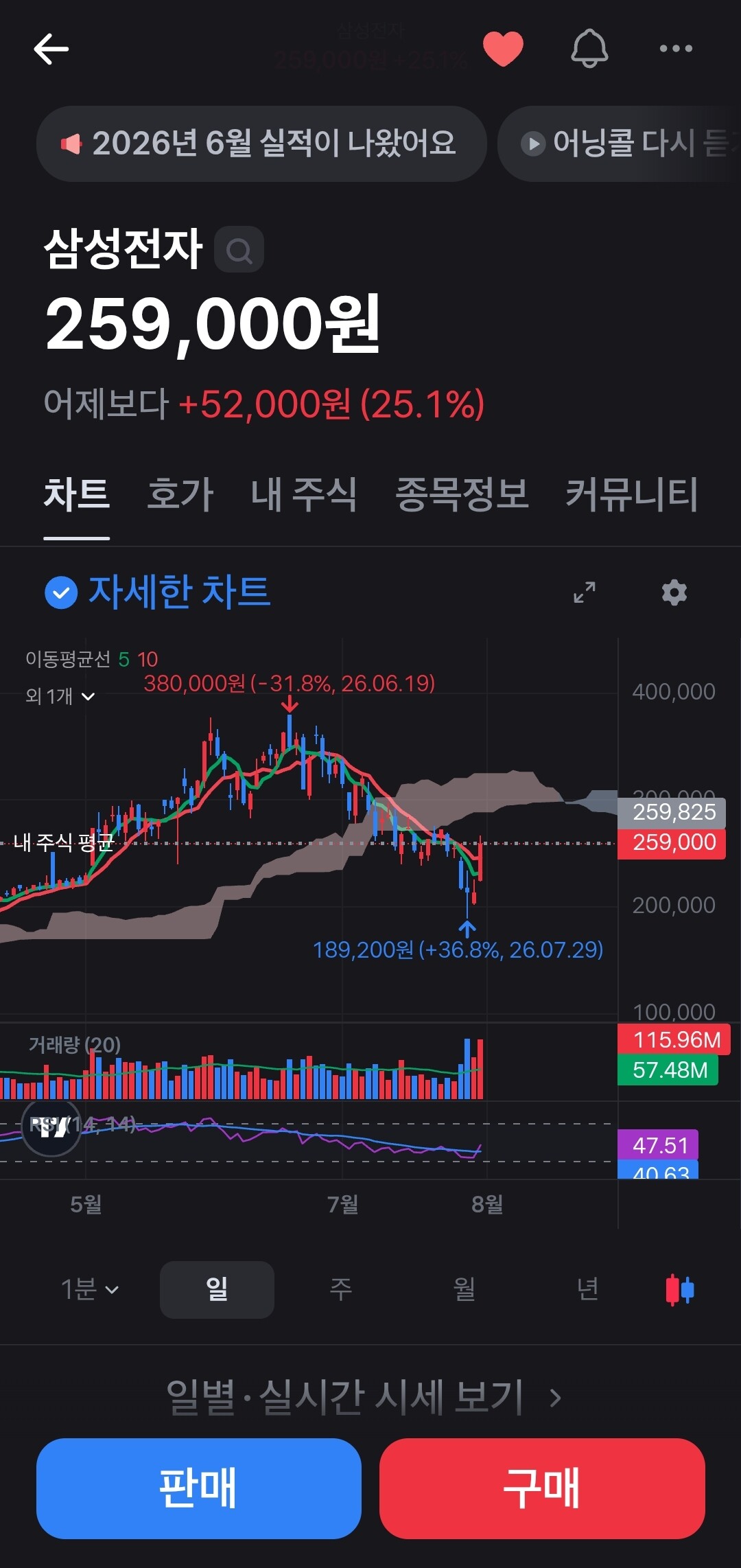Tap the search icon next to 삼성전자

click(x=239, y=249)
